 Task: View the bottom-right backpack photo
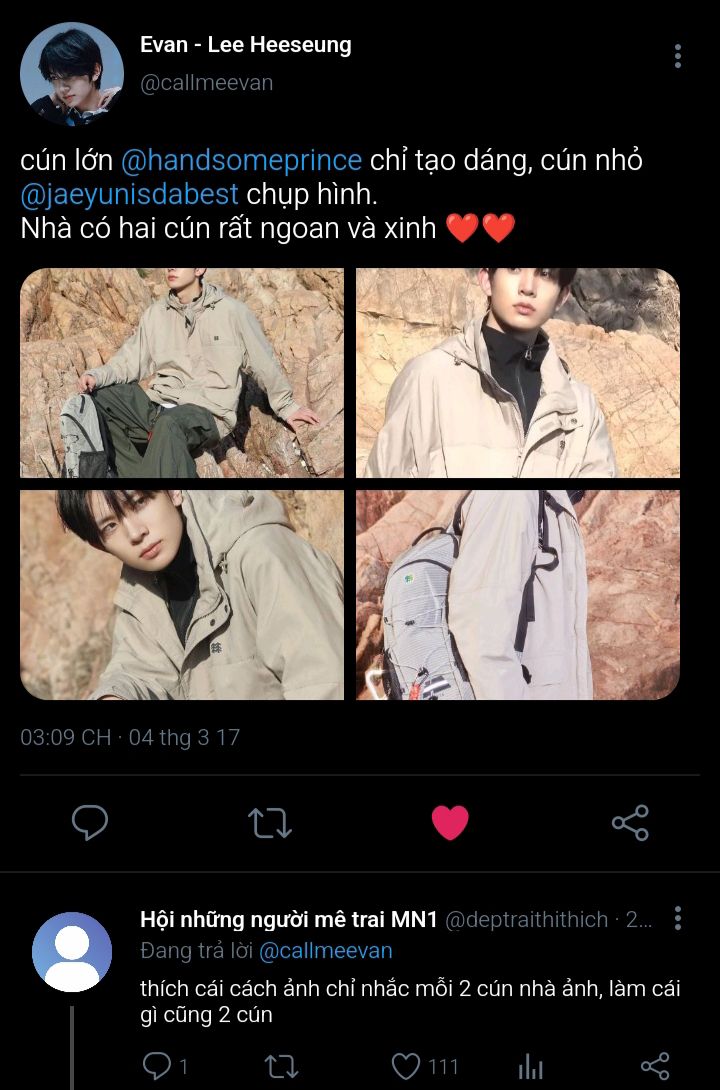pyautogui.click(x=518, y=594)
